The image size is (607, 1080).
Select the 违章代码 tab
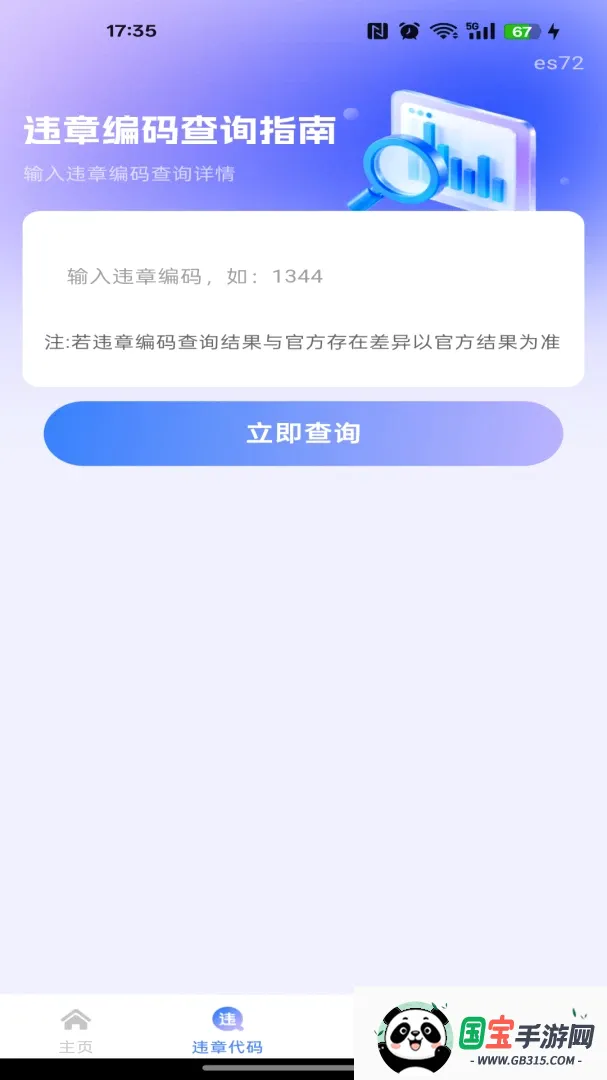(x=227, y=1031)
